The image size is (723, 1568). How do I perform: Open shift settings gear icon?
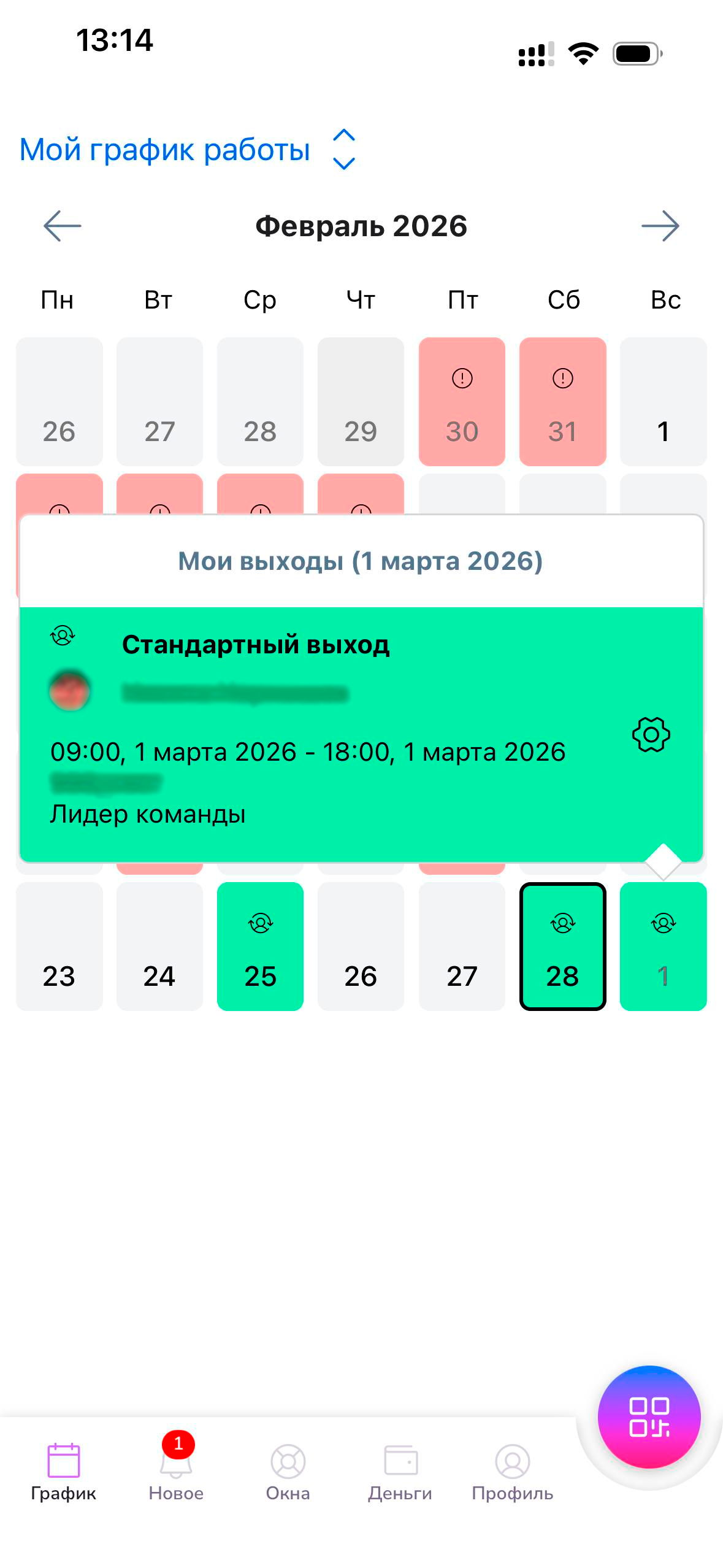point(651,734)
